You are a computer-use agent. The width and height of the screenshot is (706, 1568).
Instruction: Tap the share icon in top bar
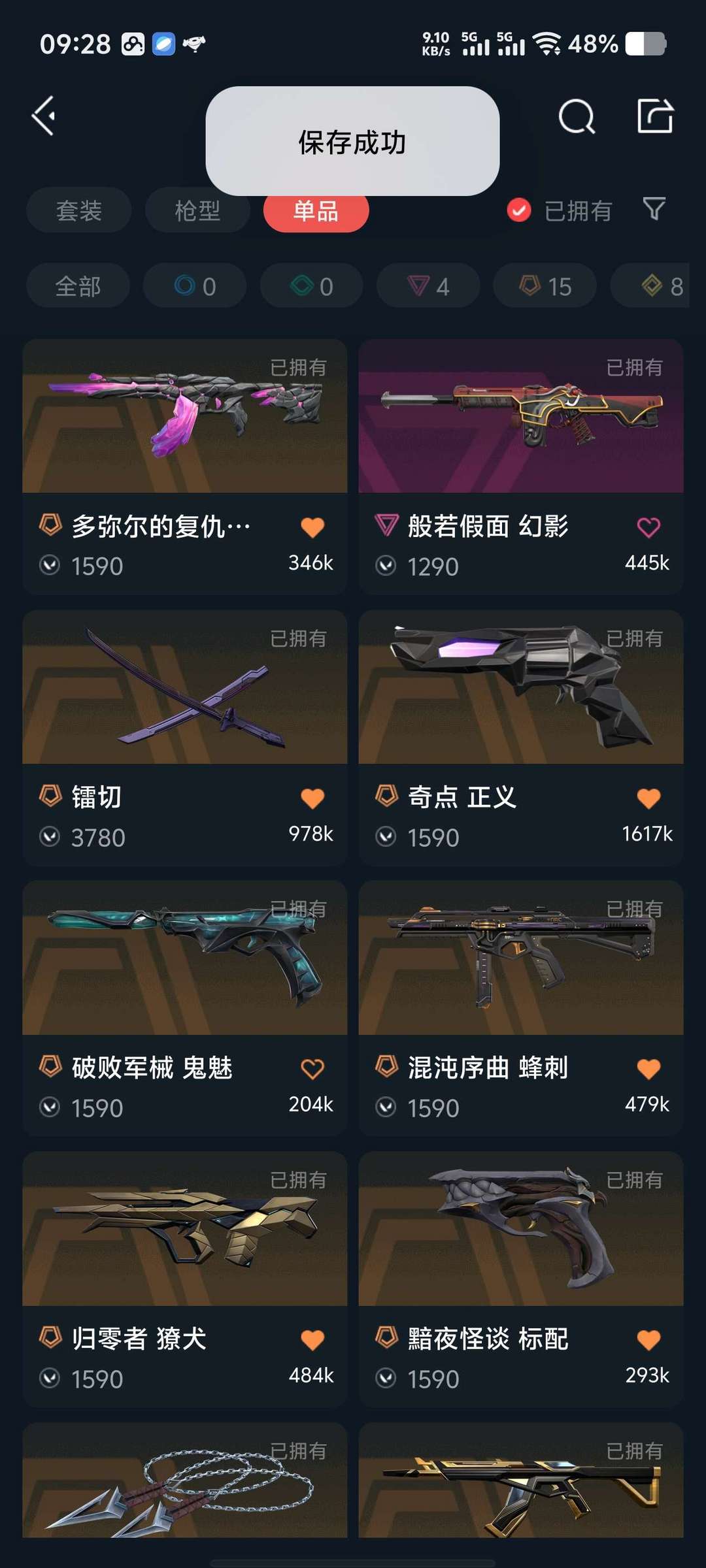click(x=654, y=117)
